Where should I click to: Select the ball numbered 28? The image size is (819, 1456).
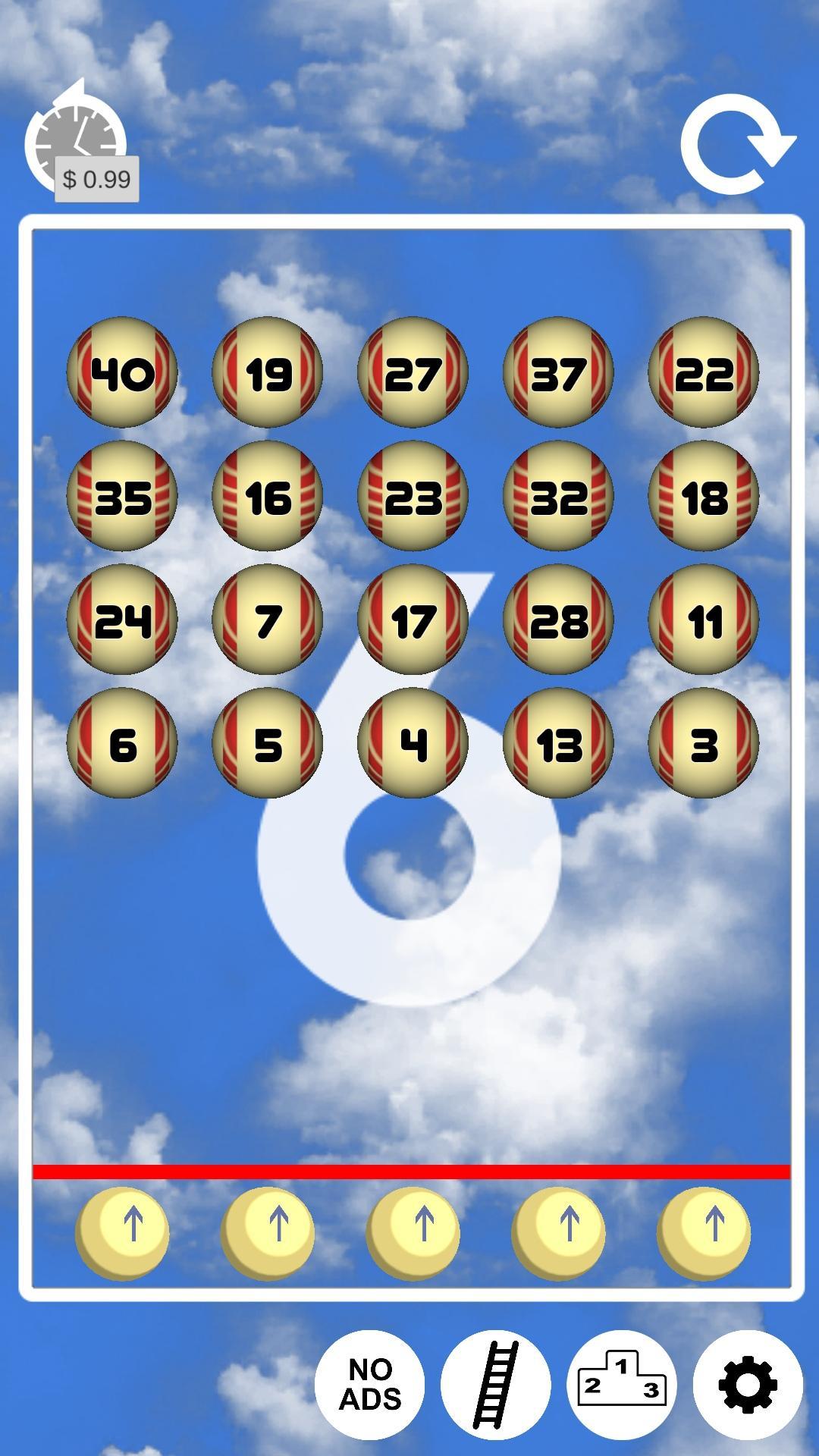coord(558,620)
